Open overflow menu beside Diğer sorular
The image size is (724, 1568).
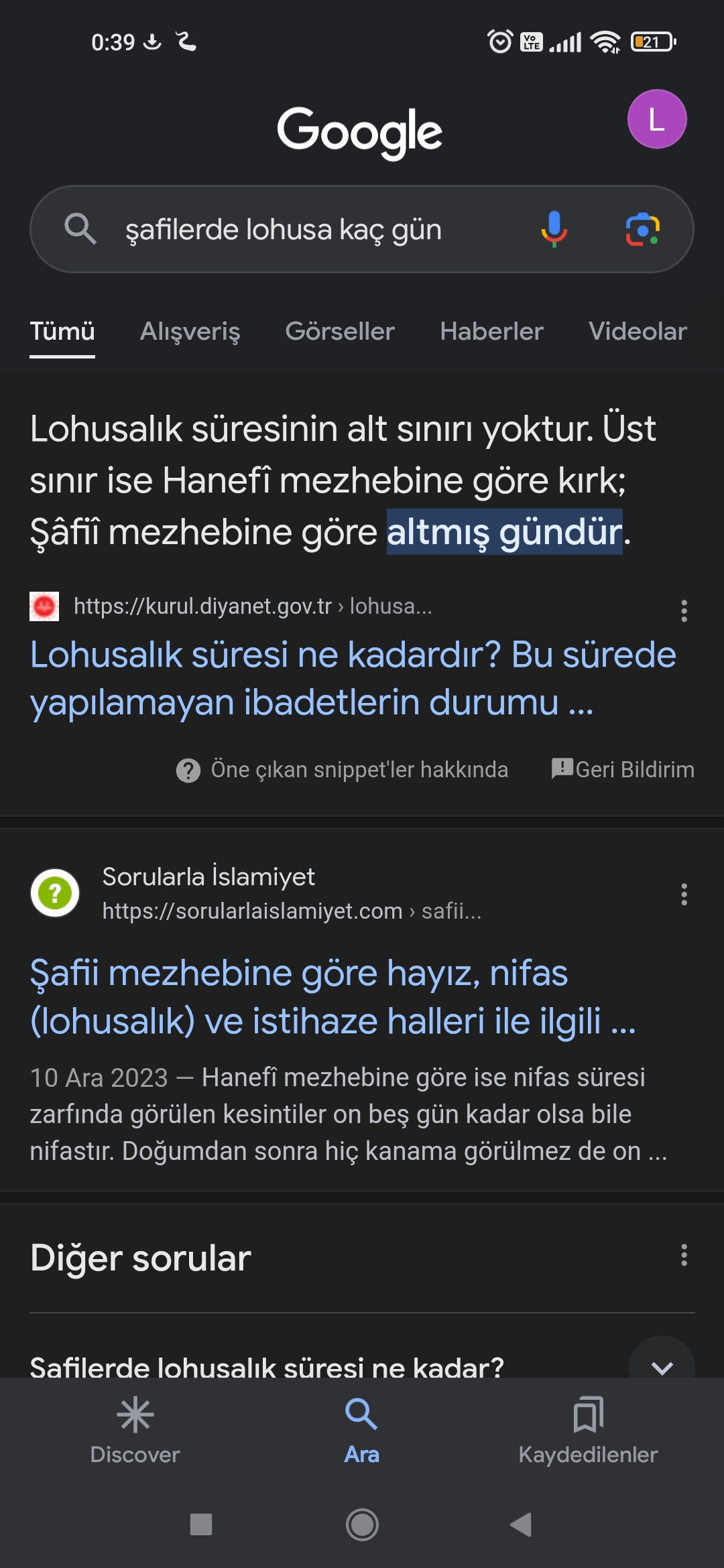coord(684,1255)
